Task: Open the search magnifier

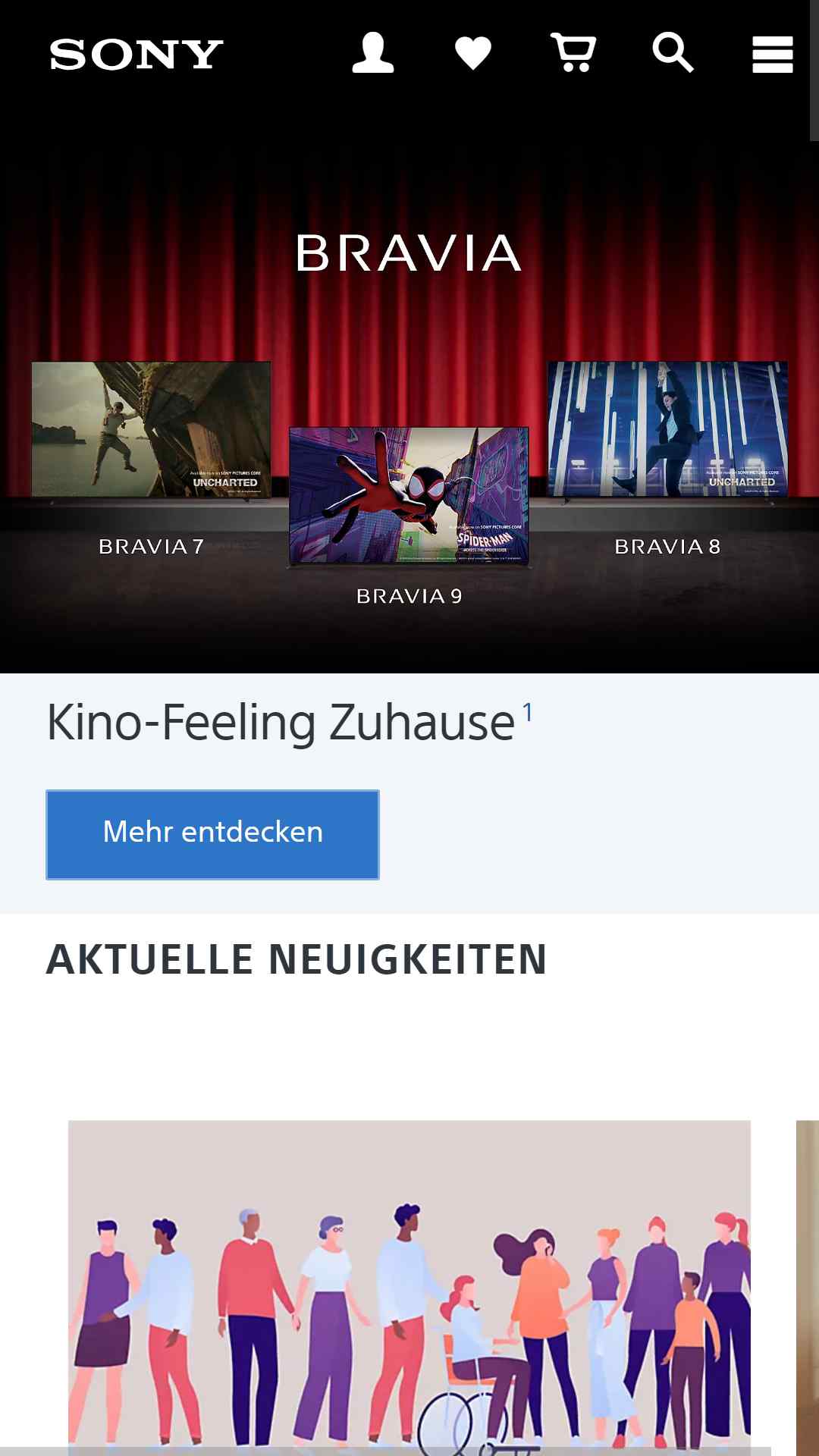Action: 673,53
